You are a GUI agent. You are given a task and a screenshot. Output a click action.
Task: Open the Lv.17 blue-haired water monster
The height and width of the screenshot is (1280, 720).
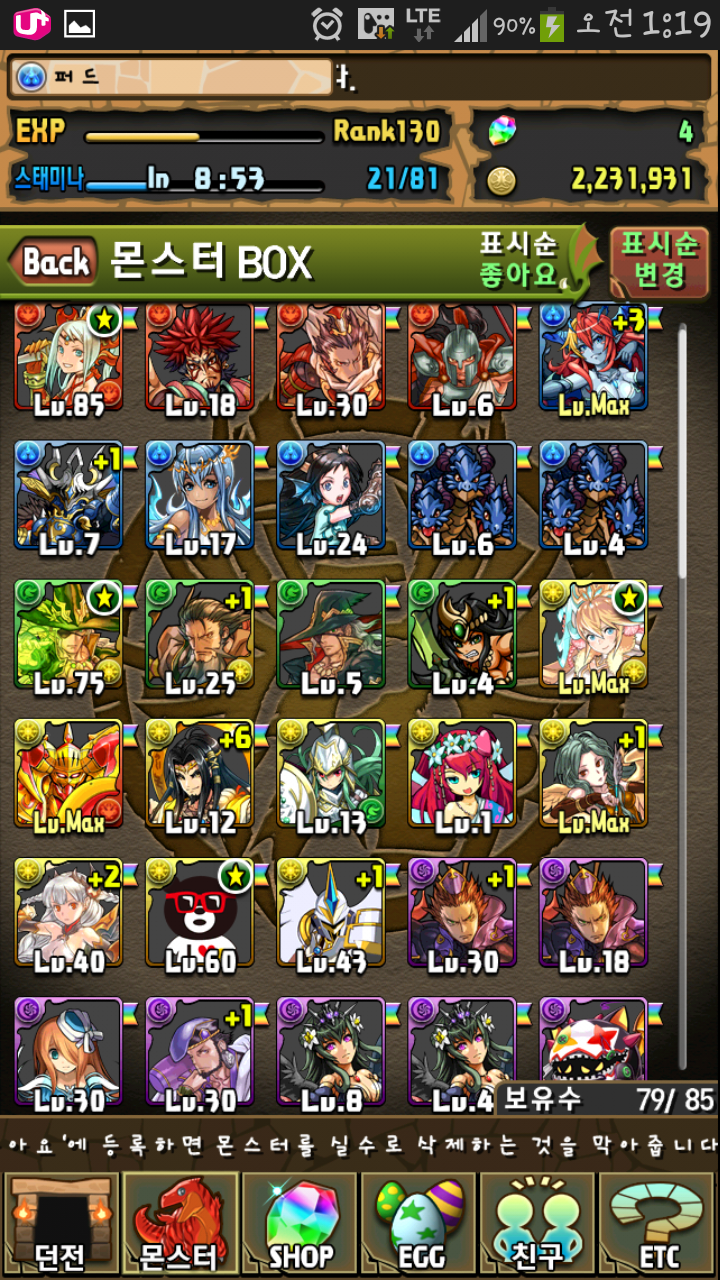pos(199,497)
